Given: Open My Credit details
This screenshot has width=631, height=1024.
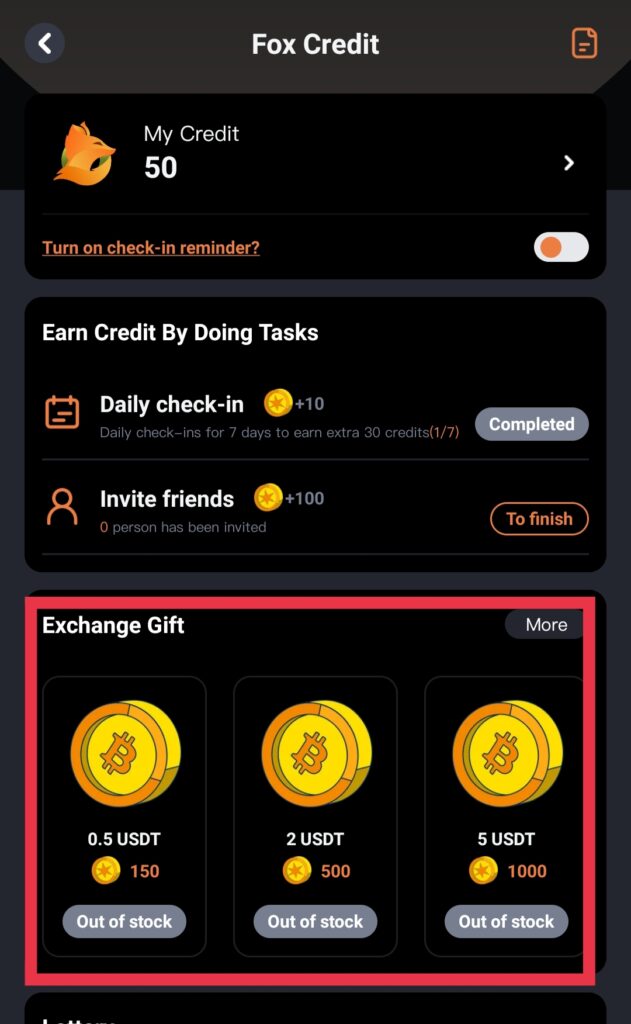Looking at the screenshot, I should click(568, 163).
